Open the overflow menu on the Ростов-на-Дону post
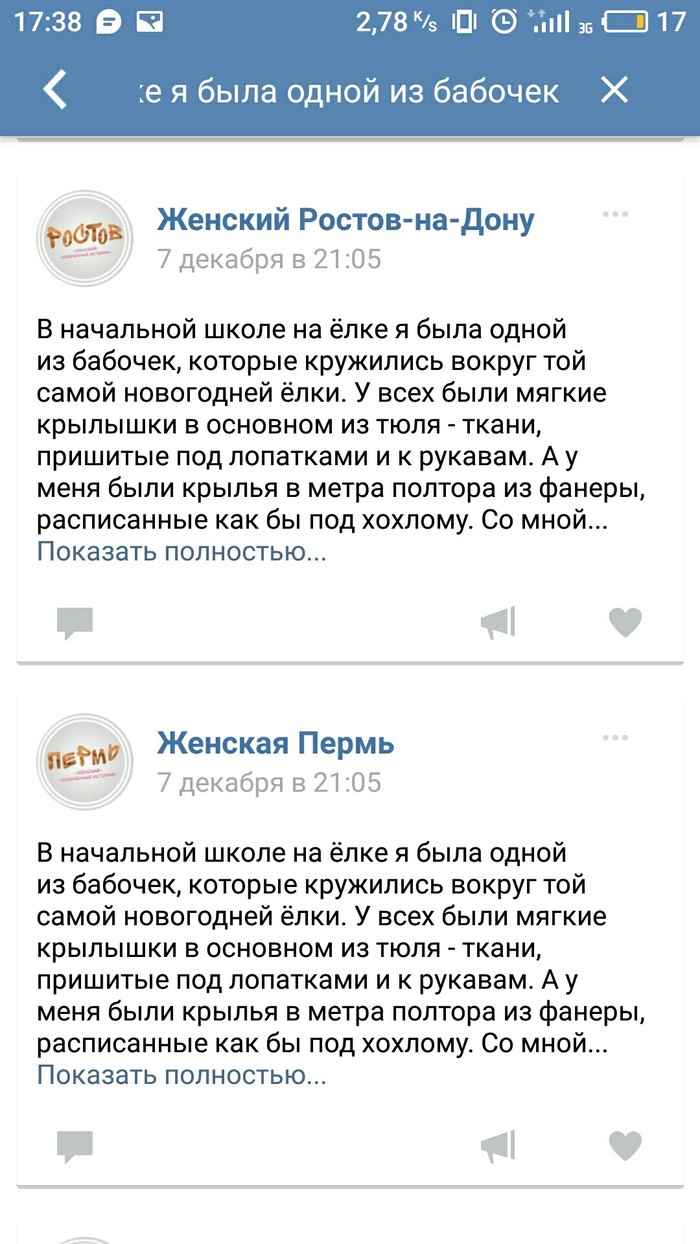This screenshot has height=1244, width=700. click(x=615, y=215)
